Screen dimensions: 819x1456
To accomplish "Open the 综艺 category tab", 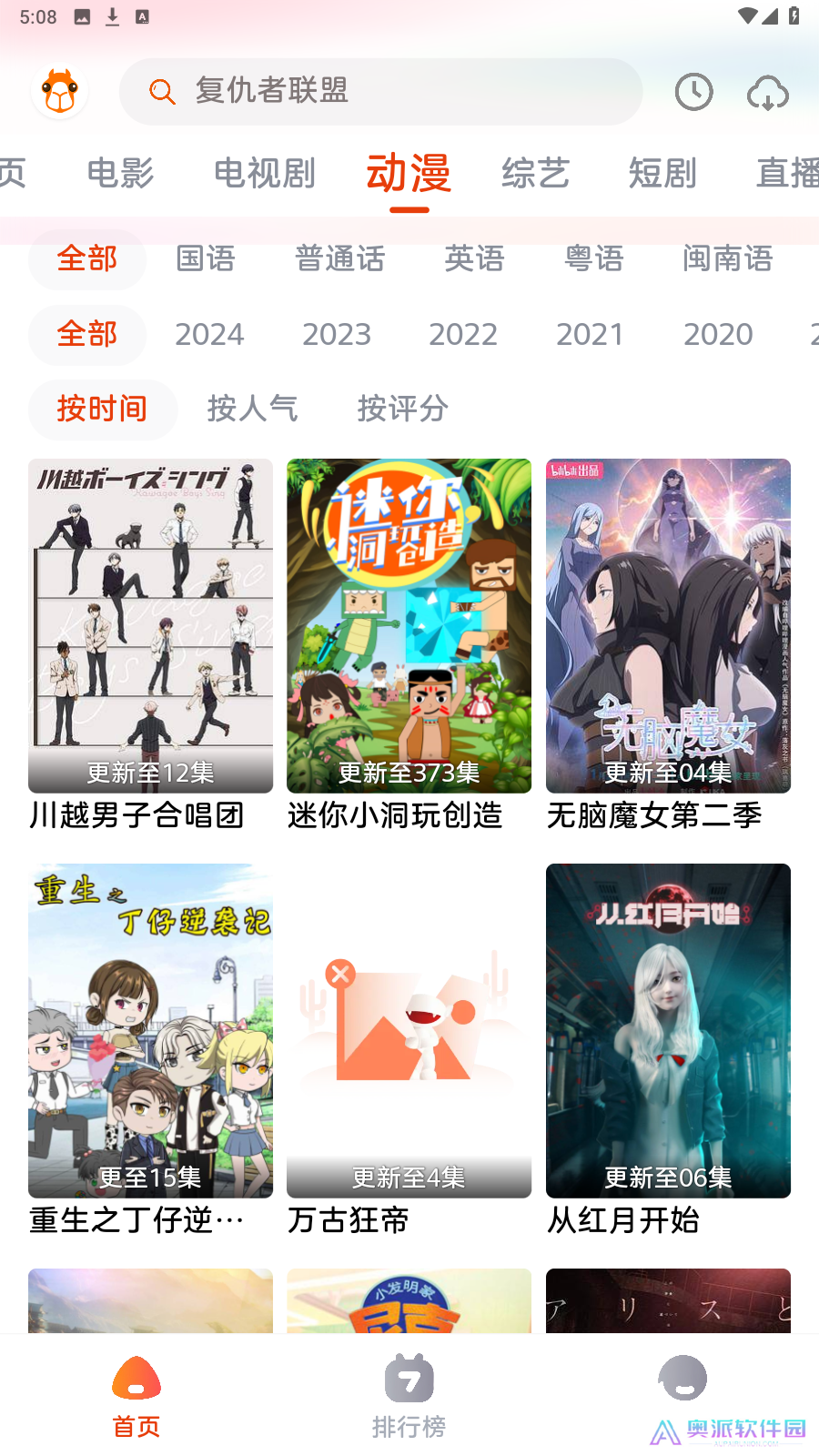I will (536, 173).
